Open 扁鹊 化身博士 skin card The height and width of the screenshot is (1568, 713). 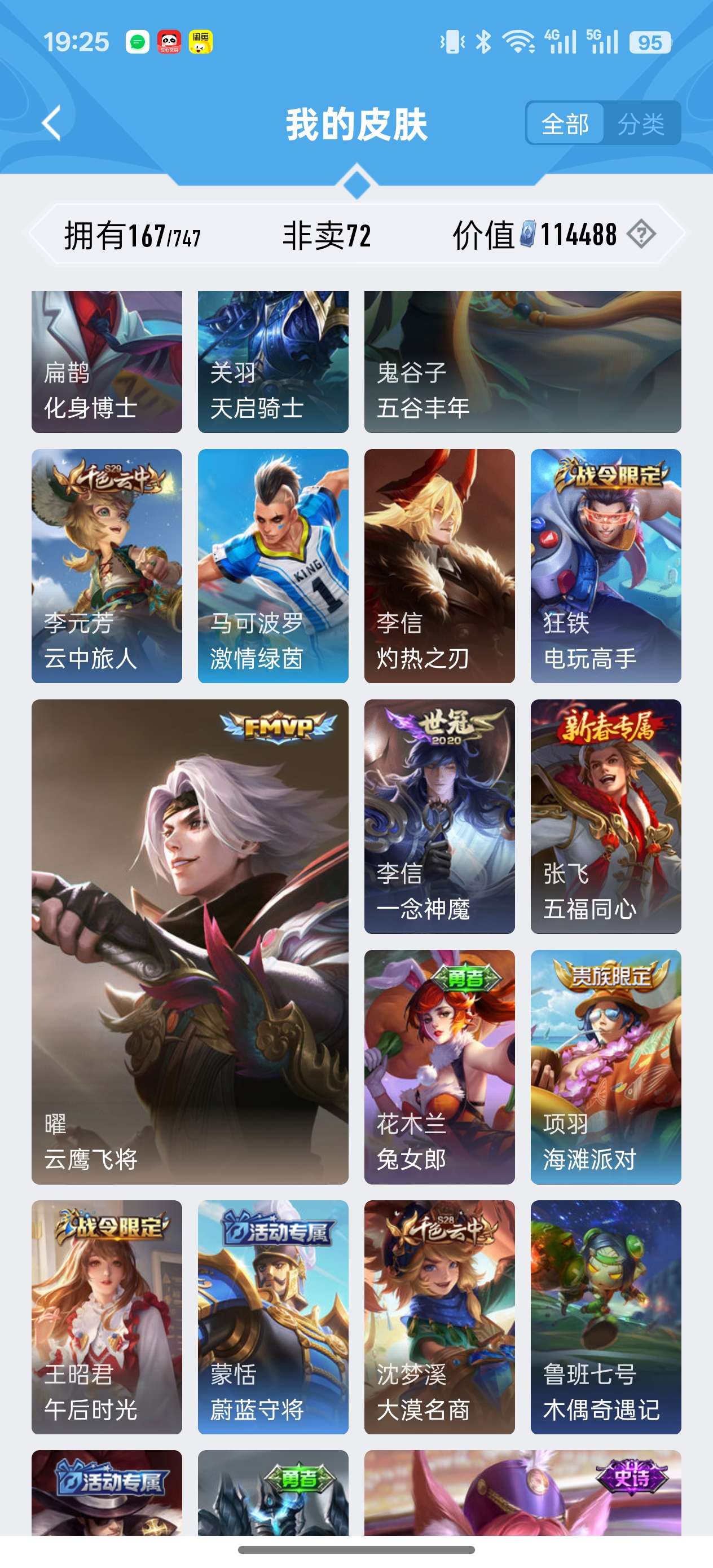107,362
